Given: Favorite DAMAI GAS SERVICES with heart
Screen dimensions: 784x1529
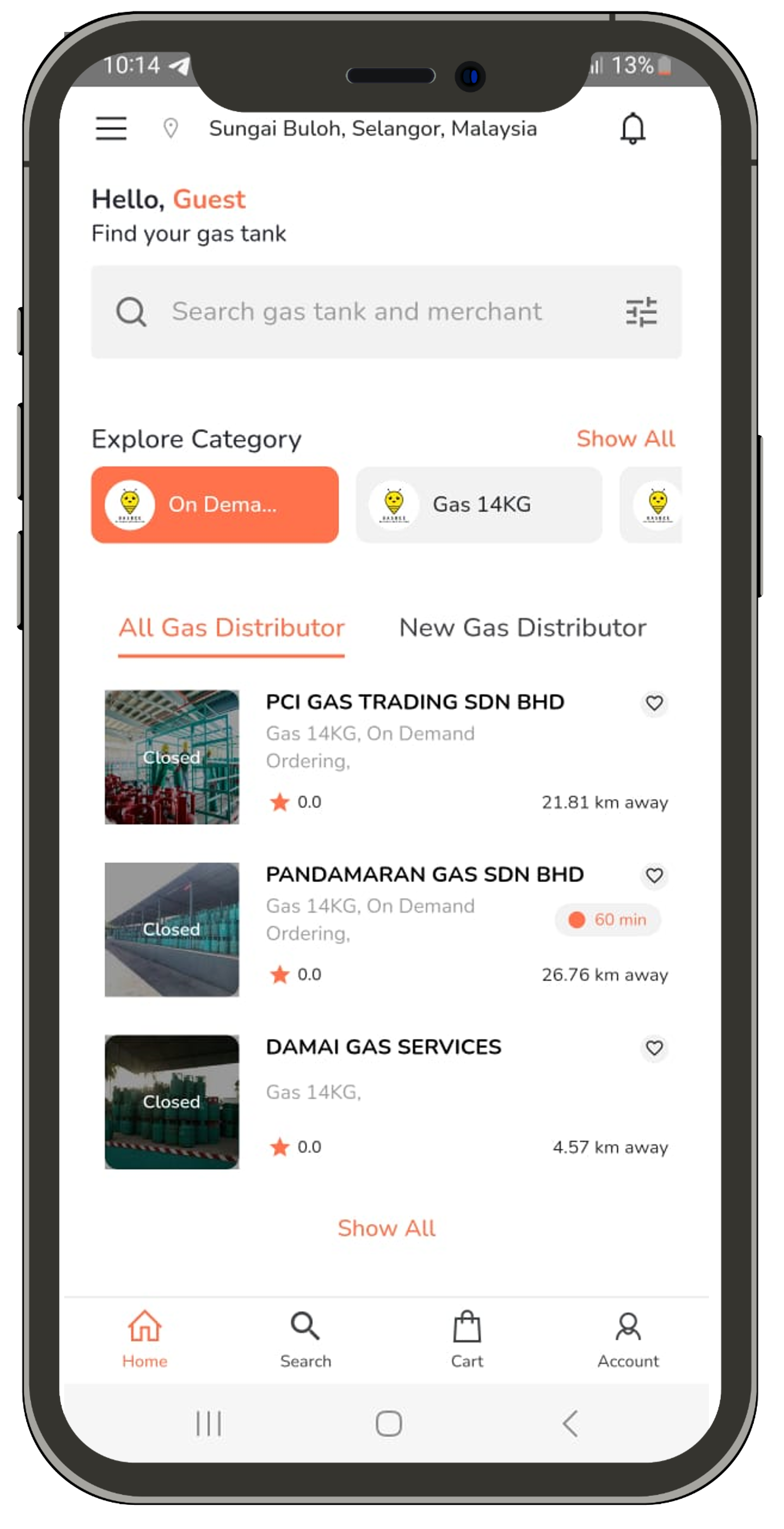Looking at the screenshot, I should pyautogui.click(x=654, y=1048).
